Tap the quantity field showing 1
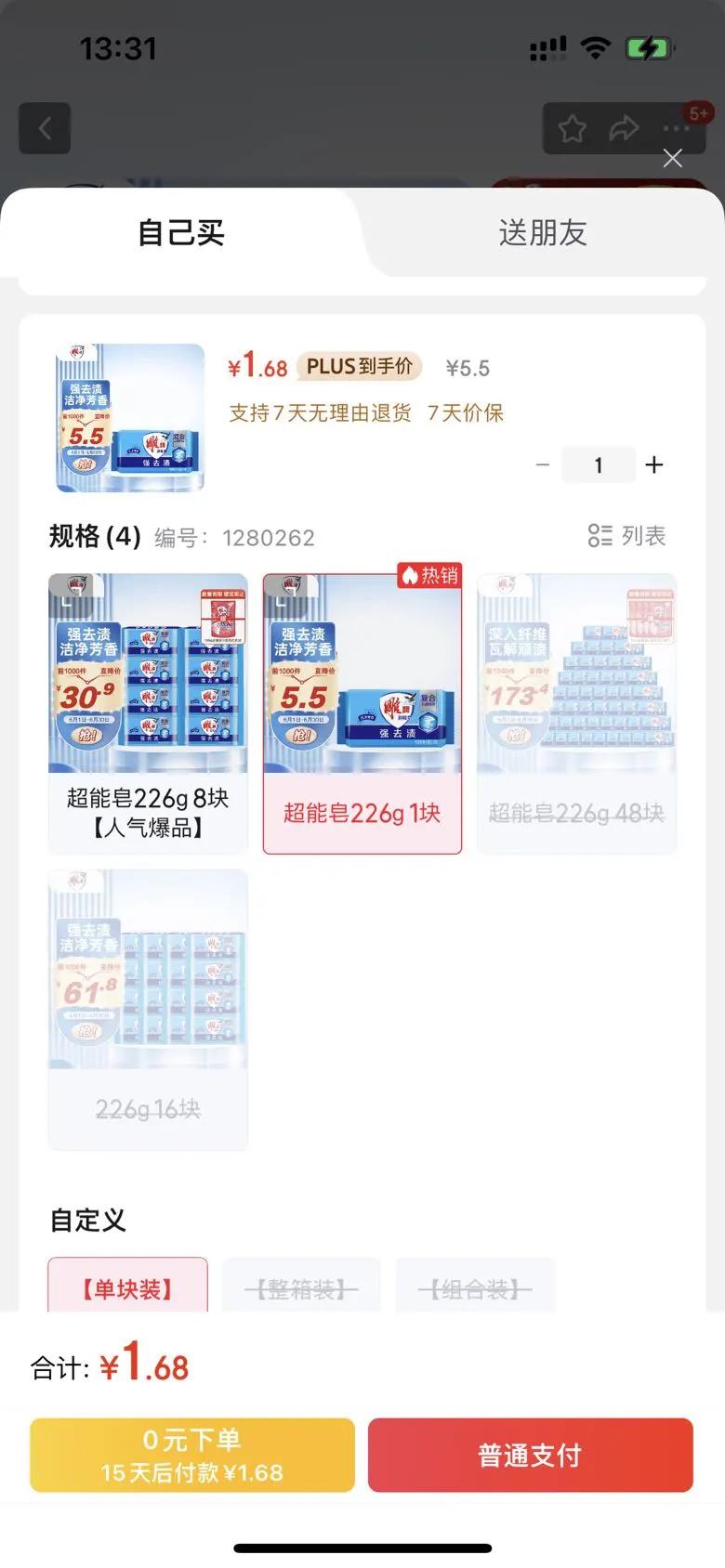The image size is (725, 1568). point(598,464)
